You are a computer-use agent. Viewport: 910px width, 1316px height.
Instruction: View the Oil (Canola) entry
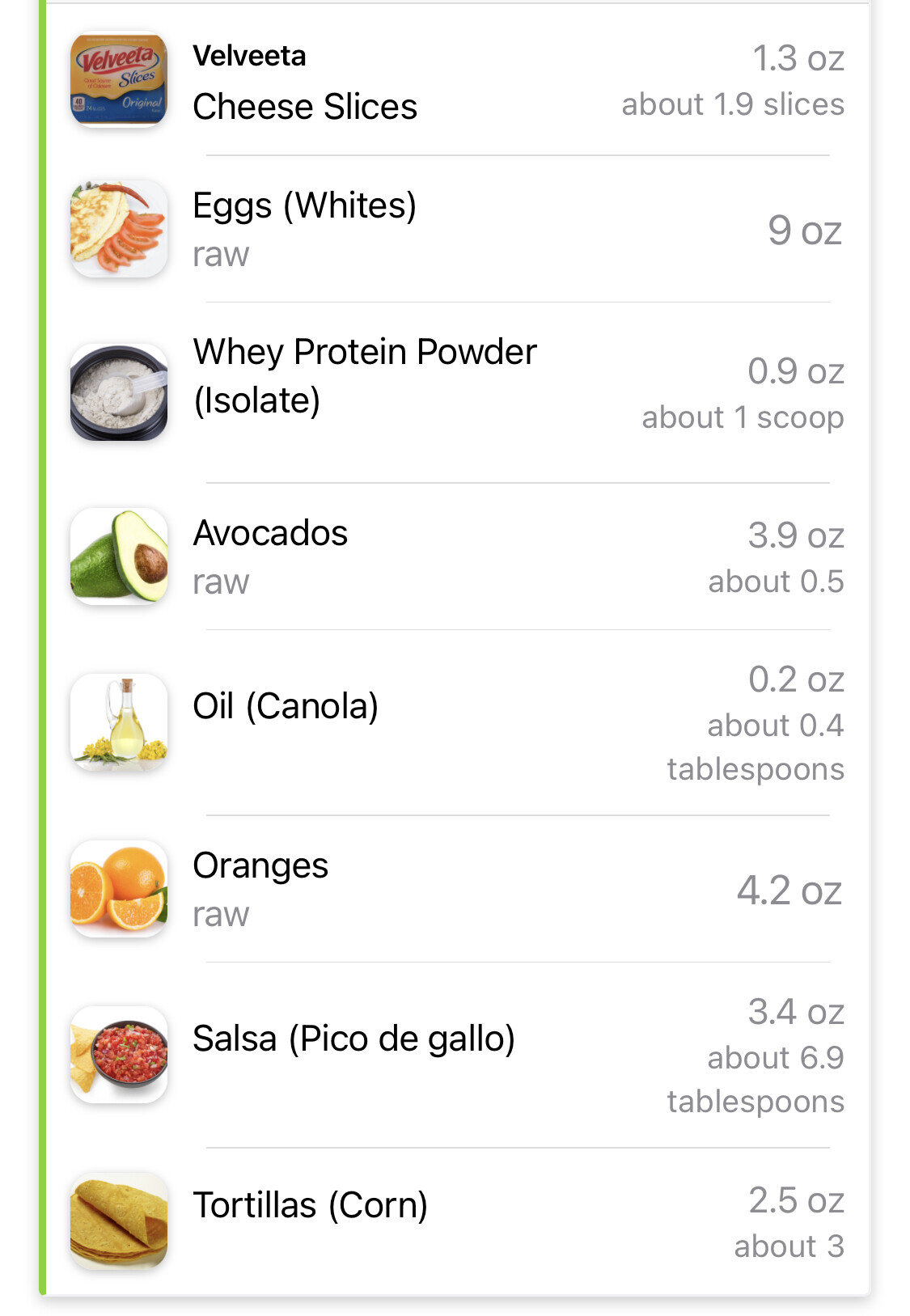[x=285, y=706]
